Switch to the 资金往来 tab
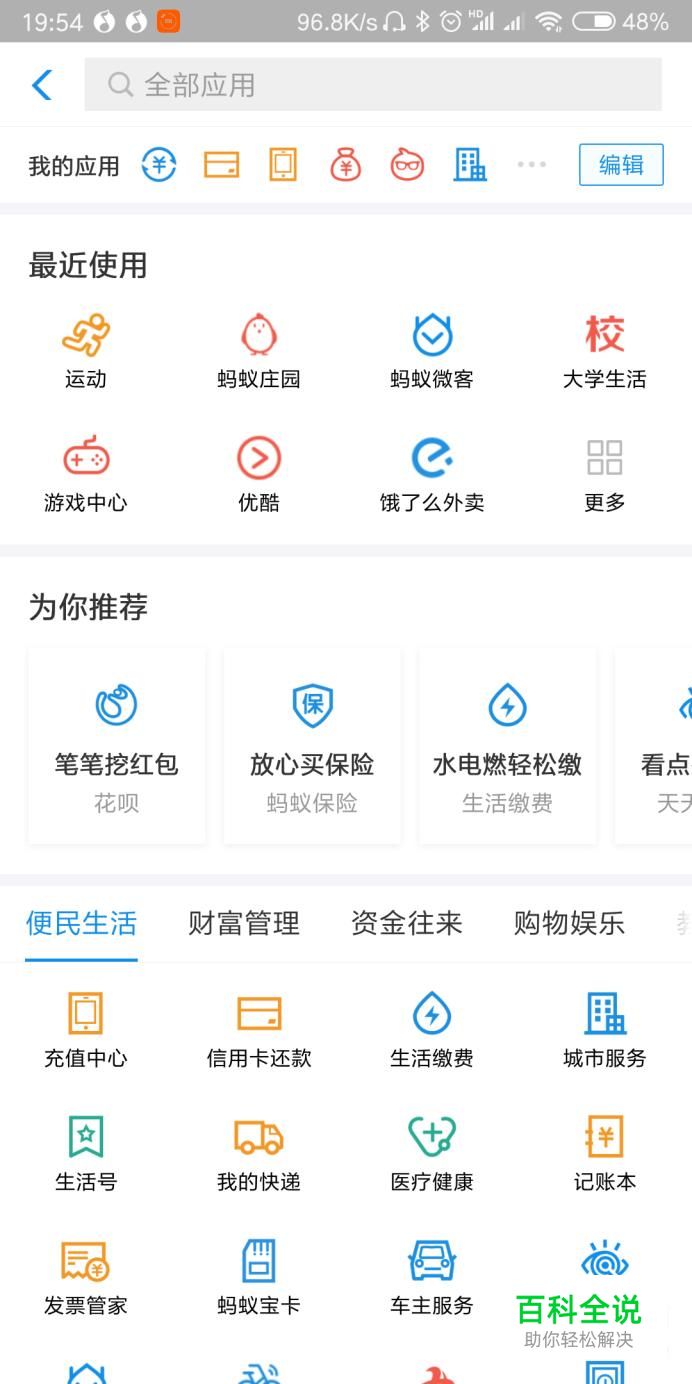The height and width of the screenshot is (1384, 692). point(406,923)
